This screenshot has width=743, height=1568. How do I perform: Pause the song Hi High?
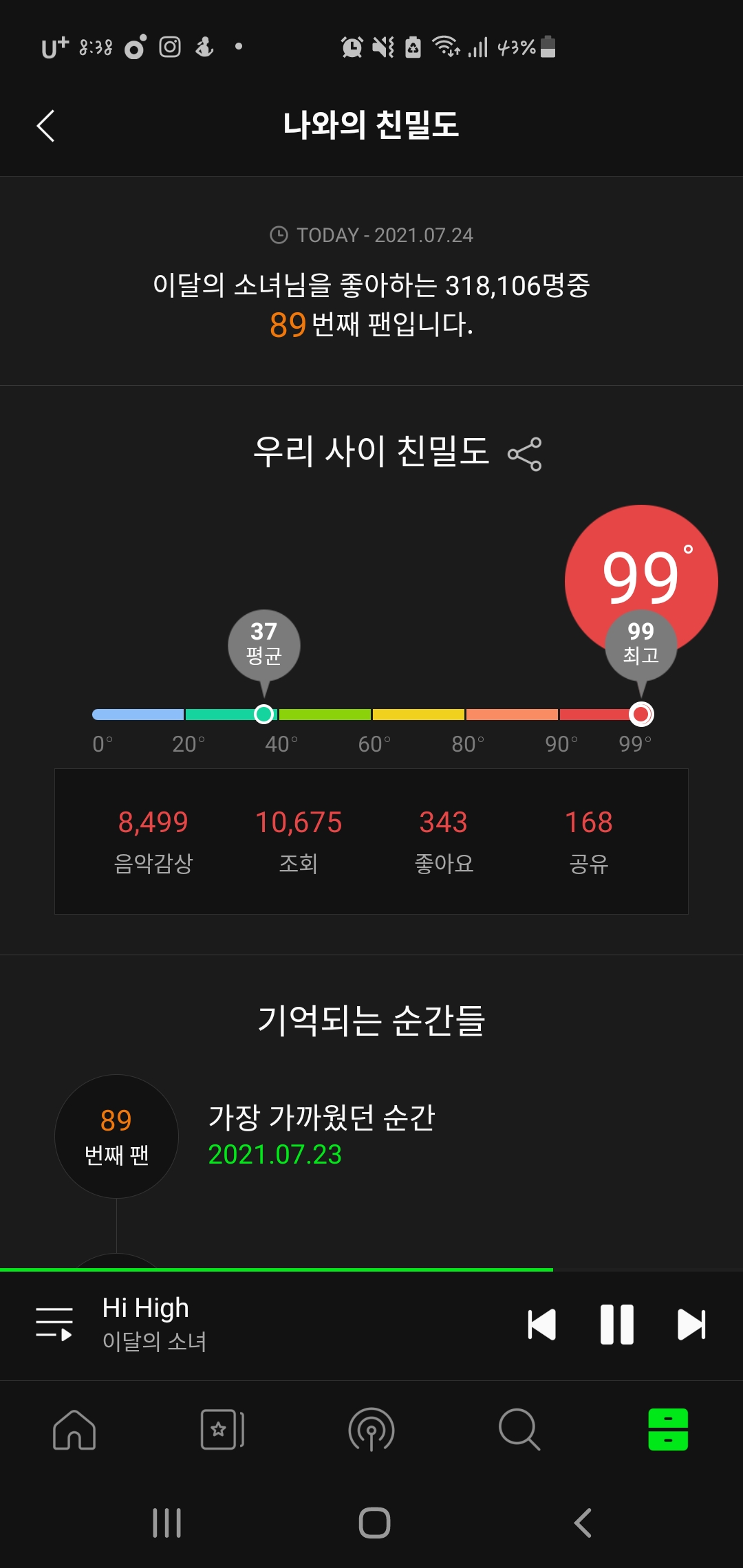click(616, 1325)
